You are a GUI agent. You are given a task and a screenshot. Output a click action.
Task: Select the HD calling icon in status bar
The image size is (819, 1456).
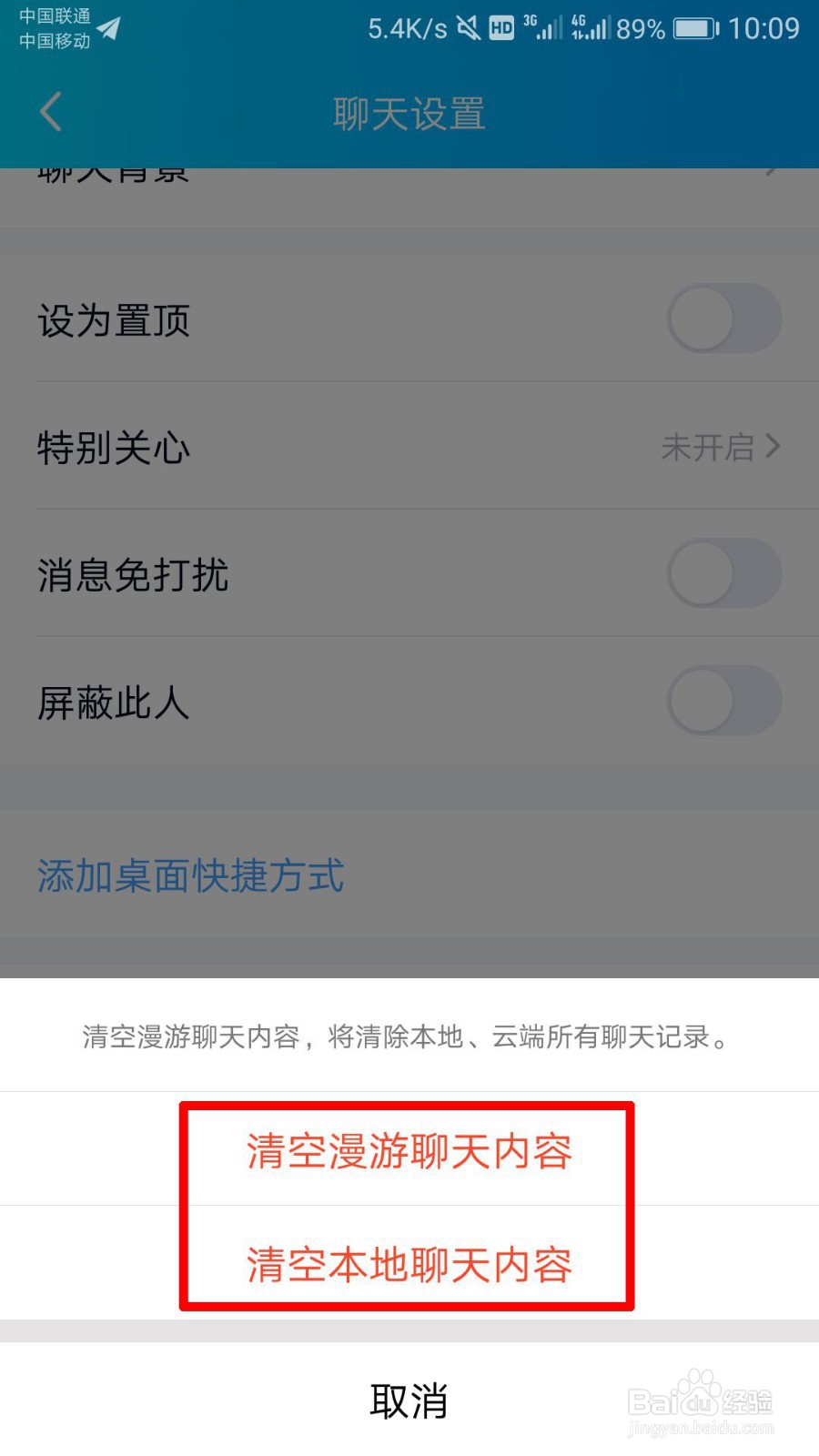tap(500, 28)
